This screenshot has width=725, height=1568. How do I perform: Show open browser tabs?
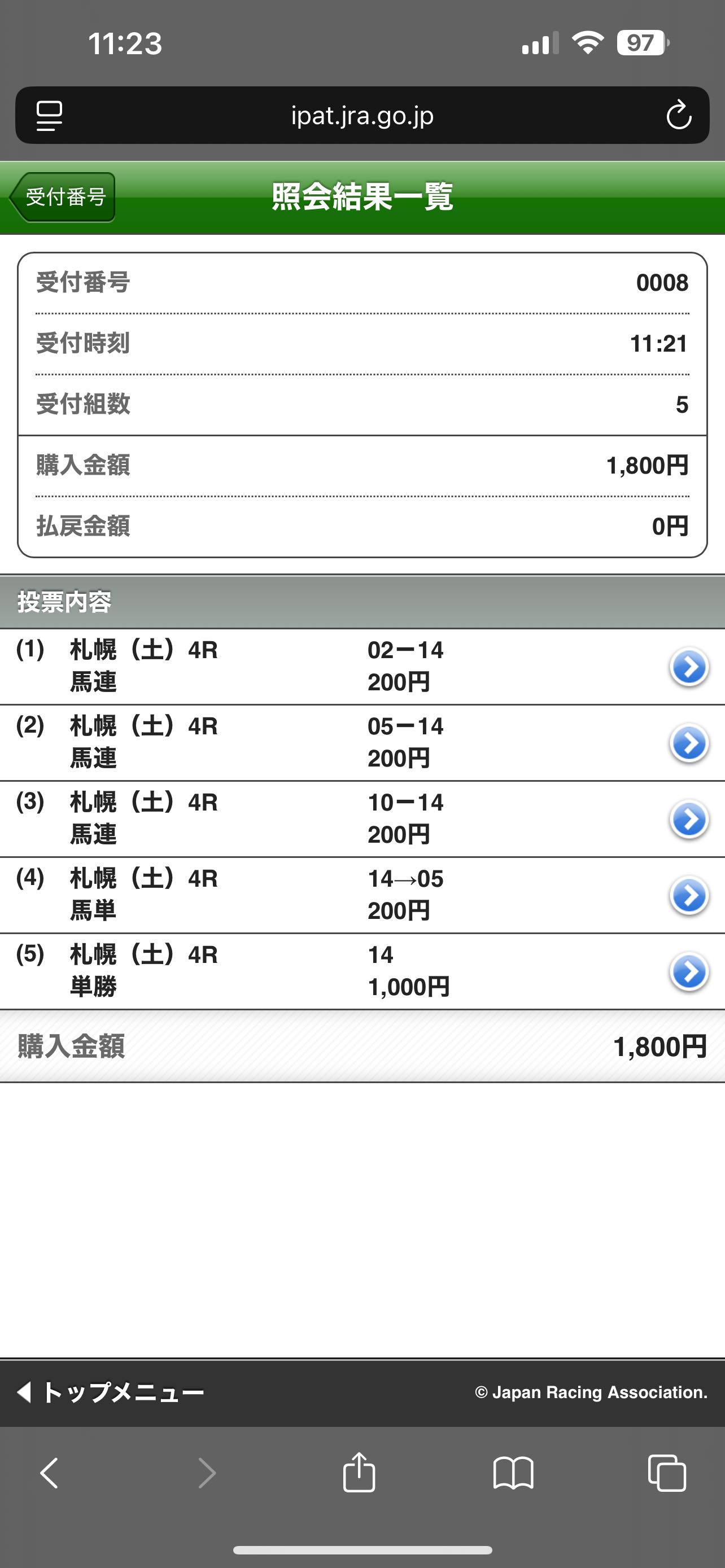(x=667, y=1473)
